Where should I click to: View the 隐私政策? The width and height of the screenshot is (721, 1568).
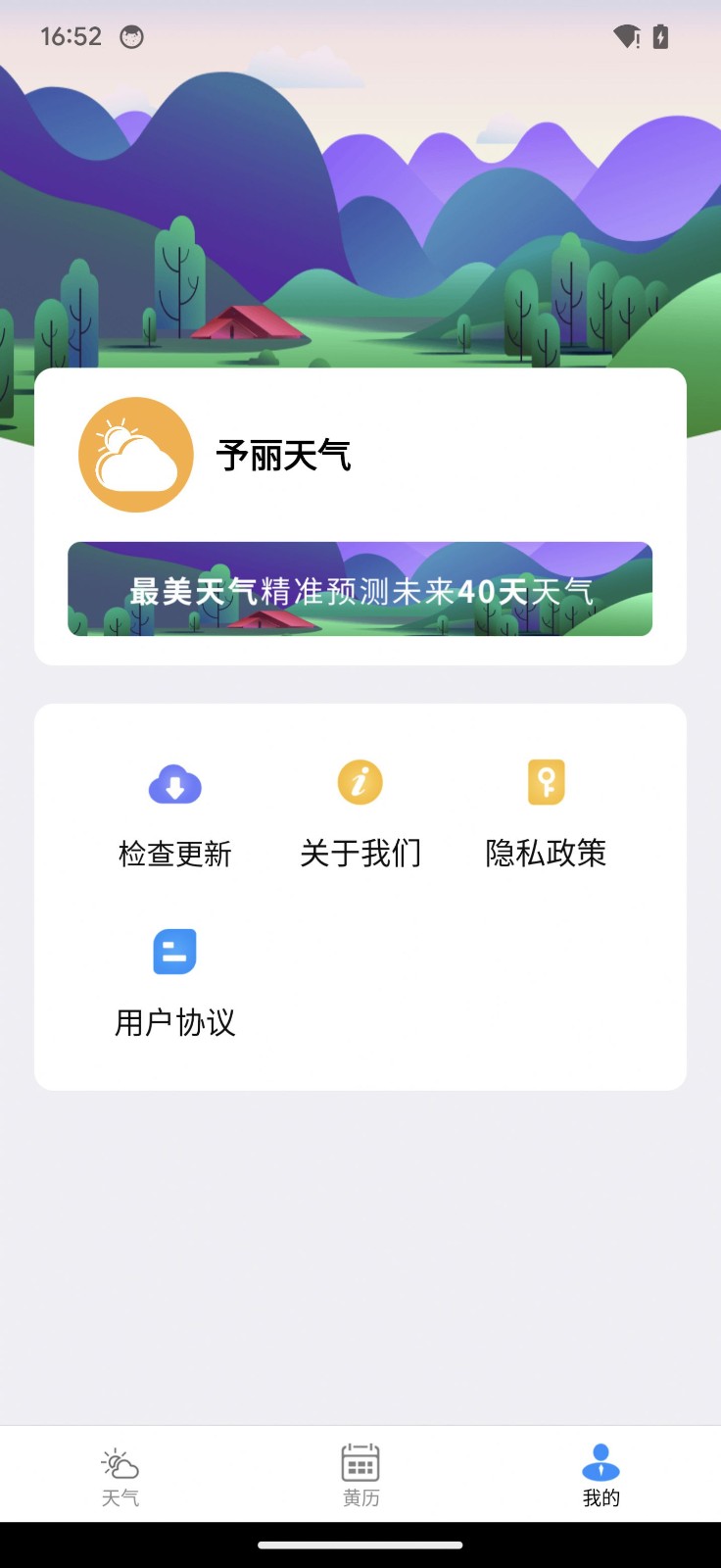[x=546, y=813]
